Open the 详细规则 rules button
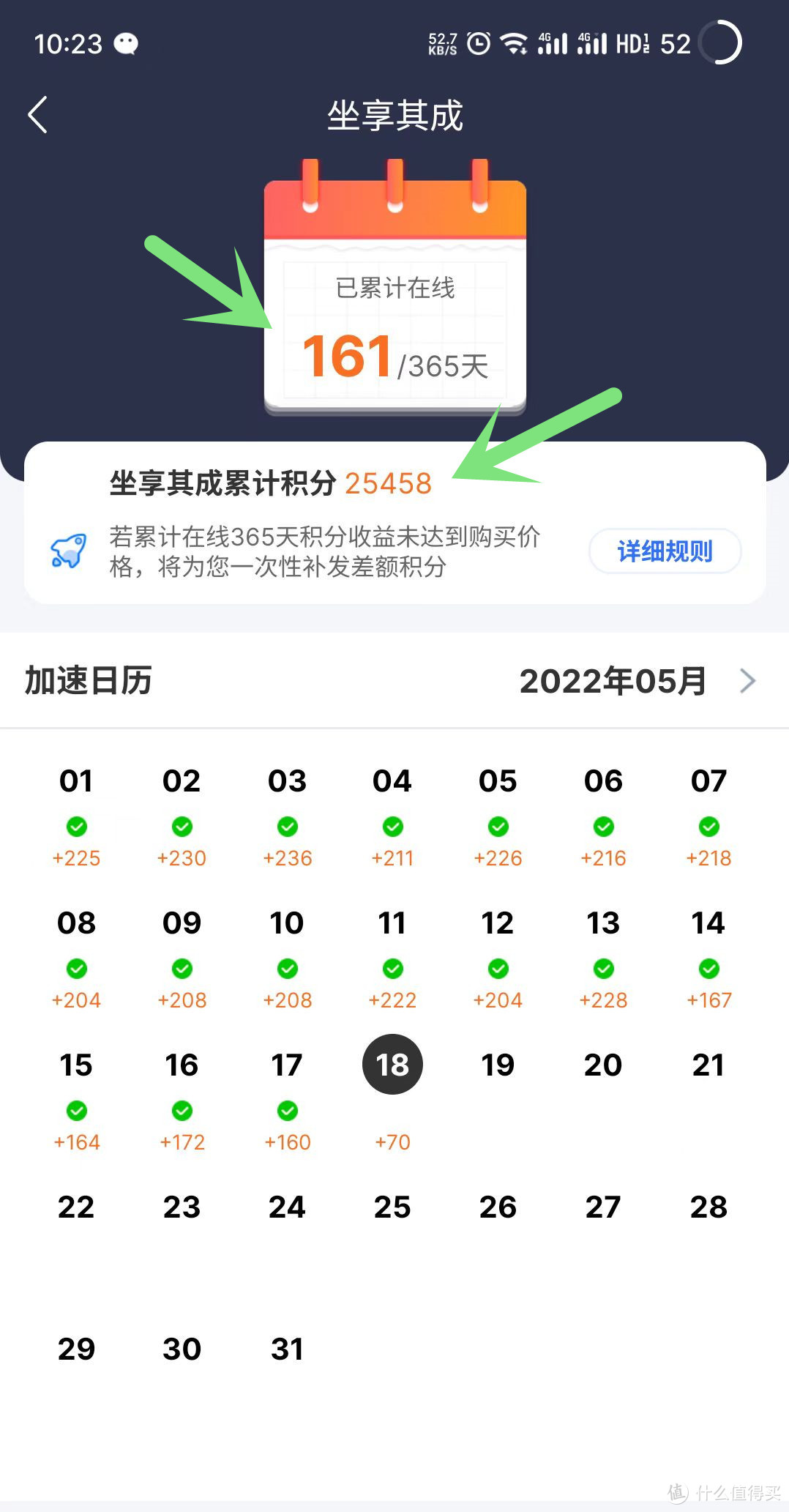This screenshot has width=789, height=1512. pyautogui.click(x=665, y=551)
